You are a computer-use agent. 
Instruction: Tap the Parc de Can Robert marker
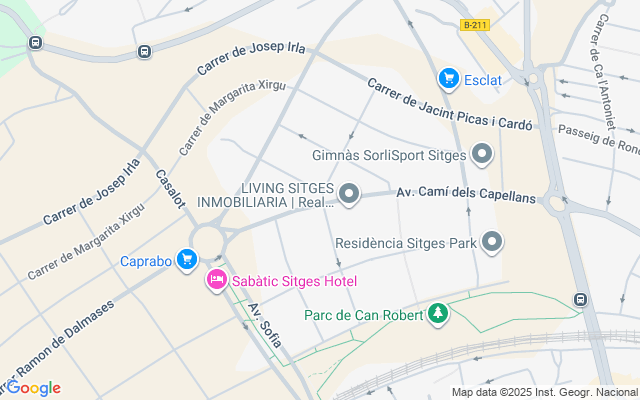[438, 315]
